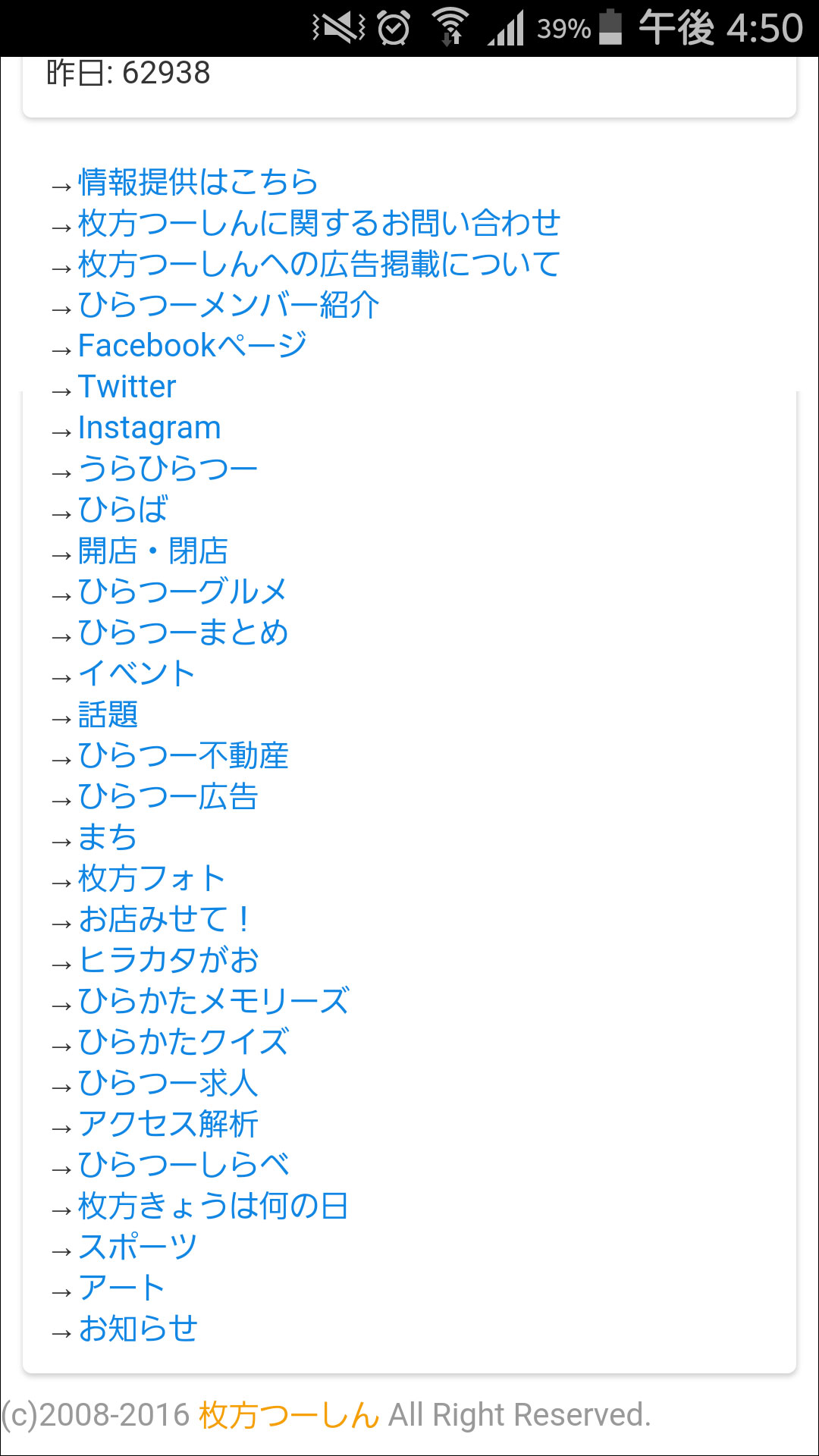Open 枚方つーしんへの広告掲載について
The width and height of the screenshot is (819, 1456).
(318, 265)
